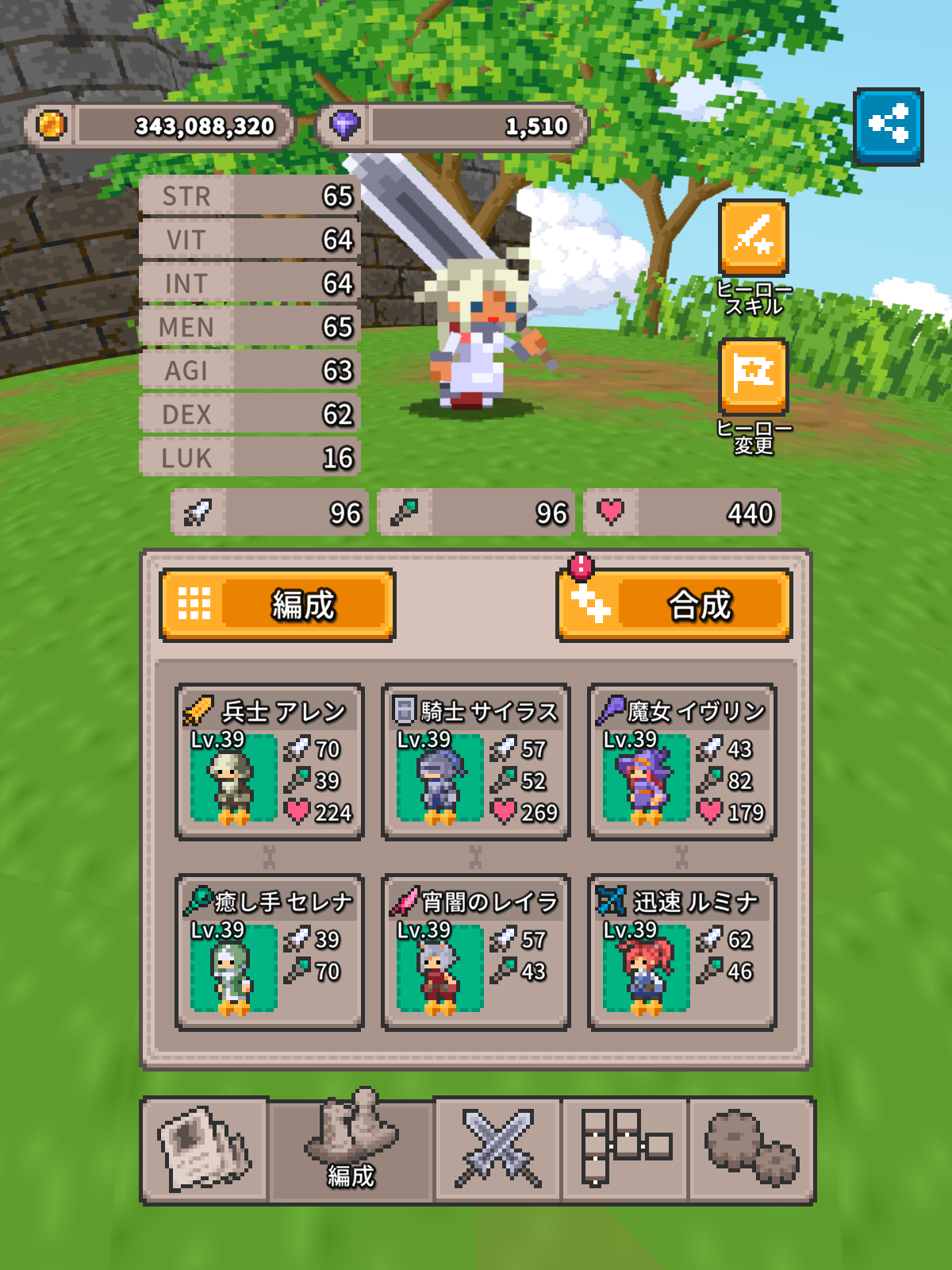
Task: Select the 魔女 イヴリン unit card
Action: pyautogui.click(x=682, y=762)
